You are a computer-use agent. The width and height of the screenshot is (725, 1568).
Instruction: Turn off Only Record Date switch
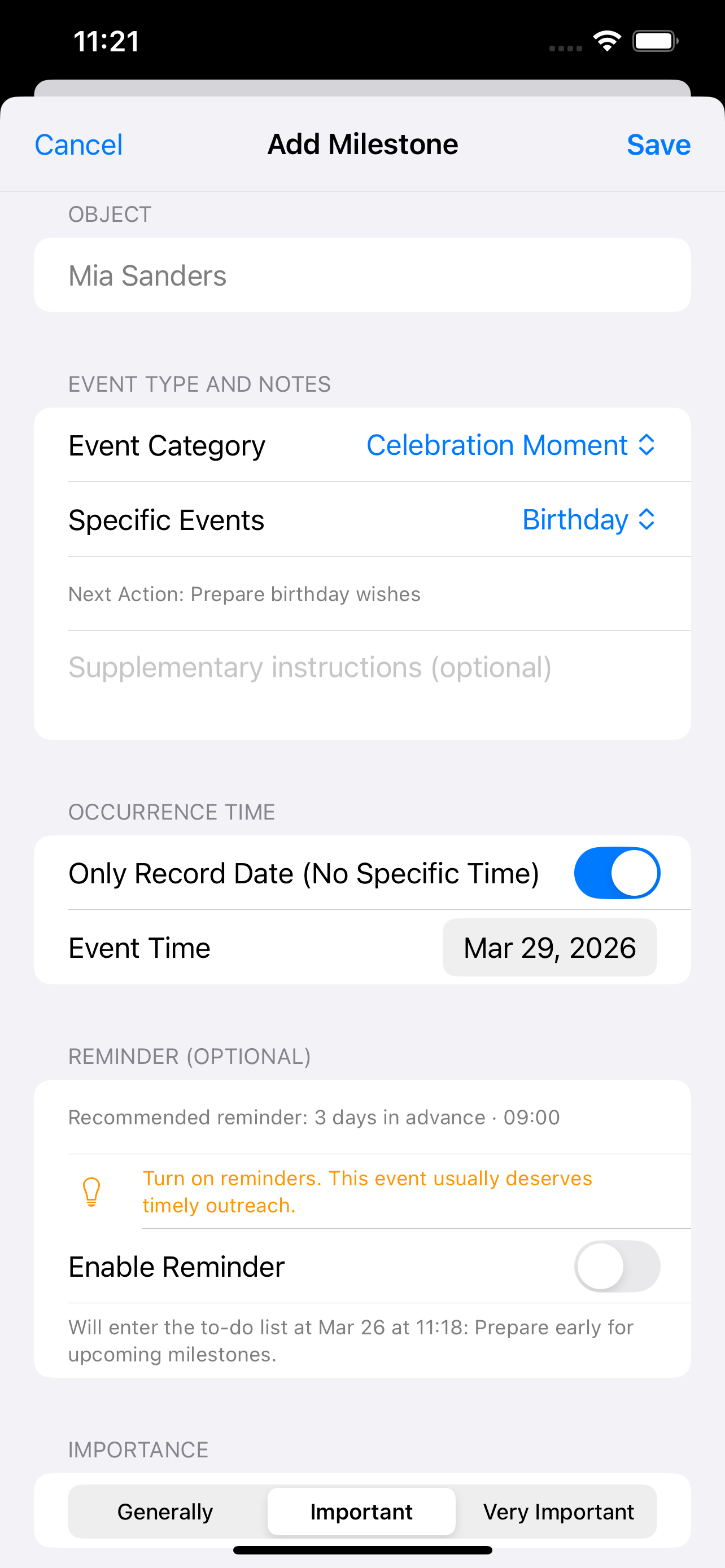point(616,873)
